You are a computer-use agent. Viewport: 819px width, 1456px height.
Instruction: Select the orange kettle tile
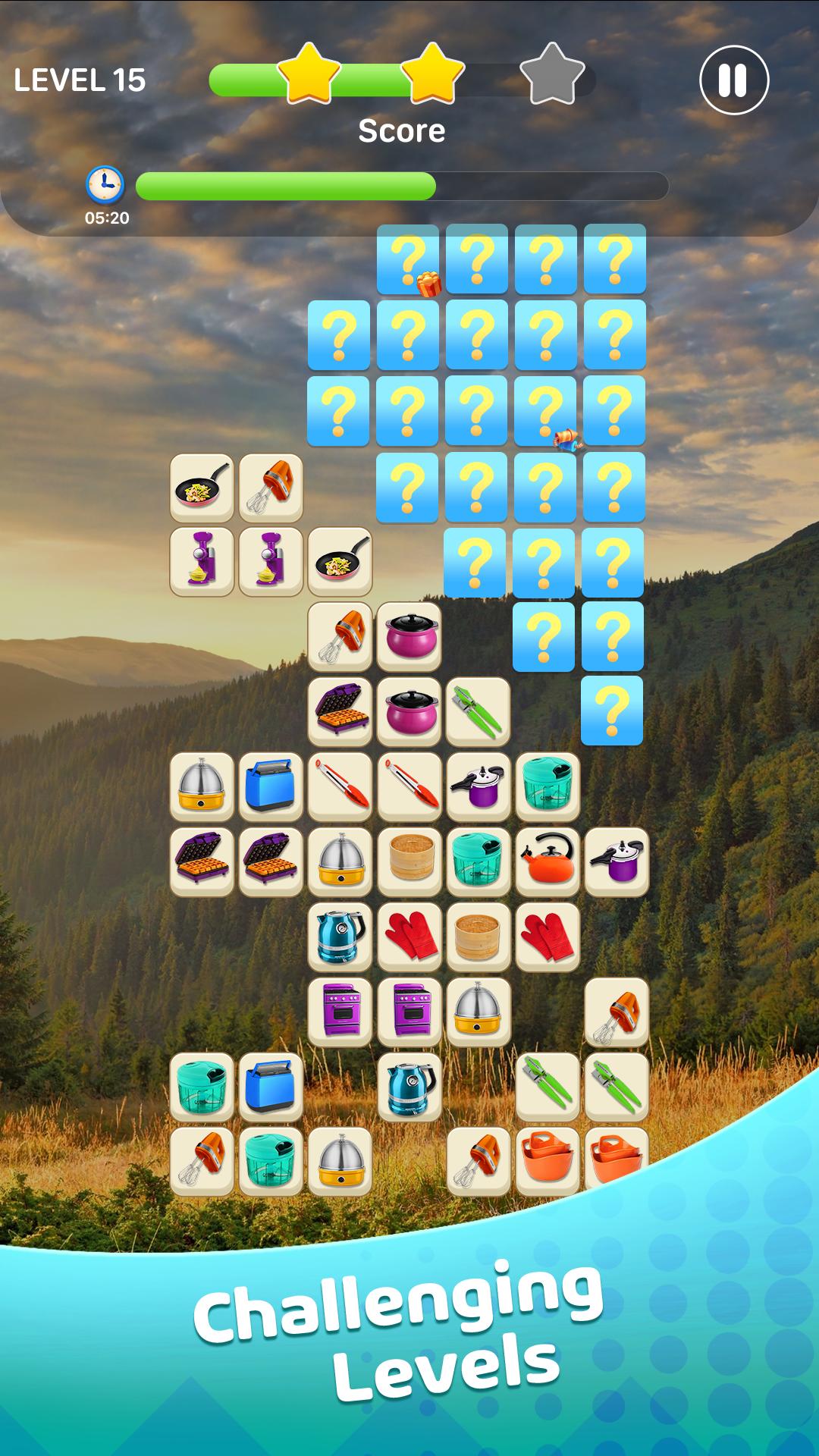548,862
